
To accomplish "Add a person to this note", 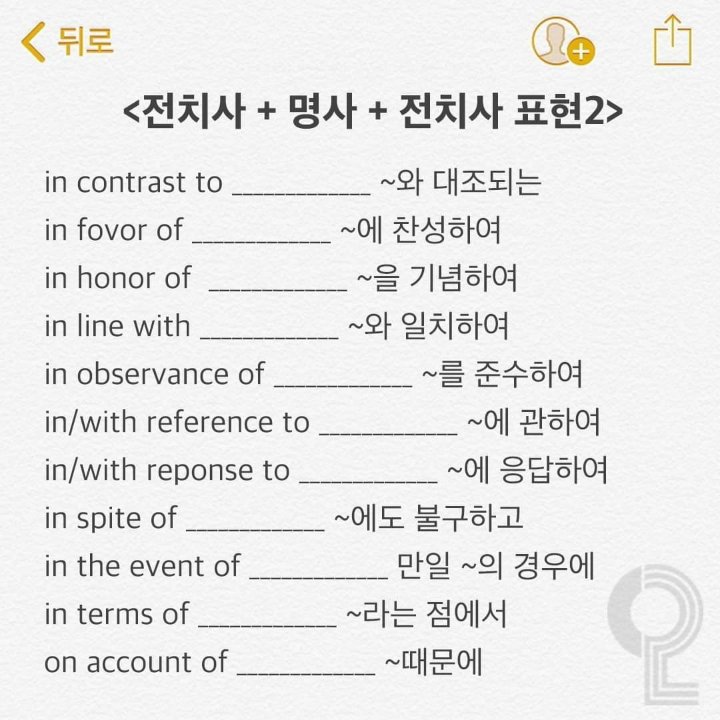I will [563, 41].
